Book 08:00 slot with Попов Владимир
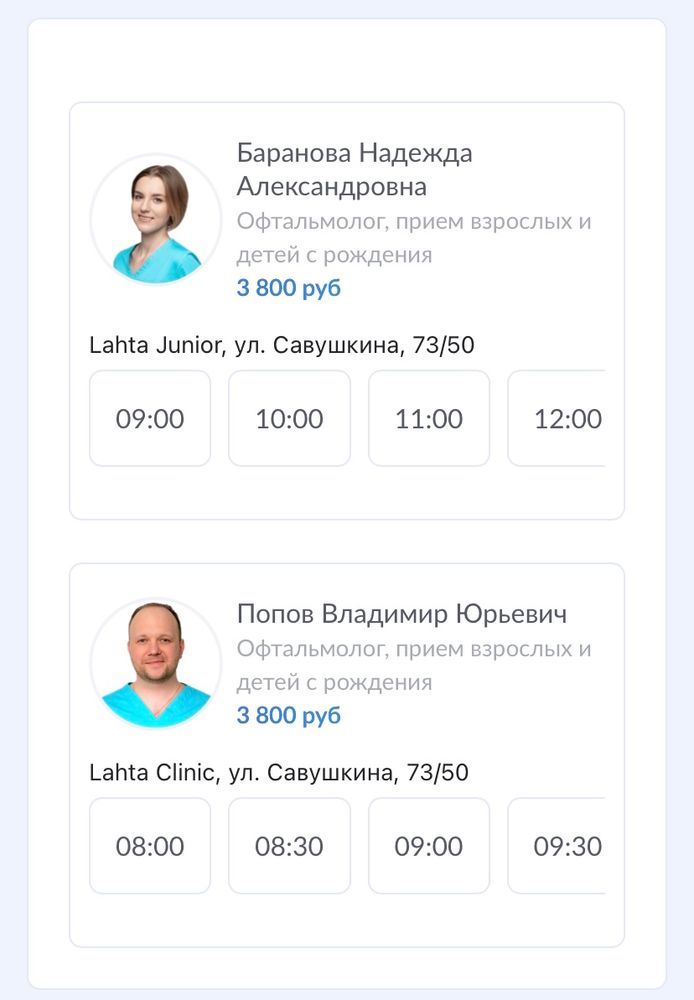The height and width of the screenshot is (1000, 694). (x=150, y=846)
